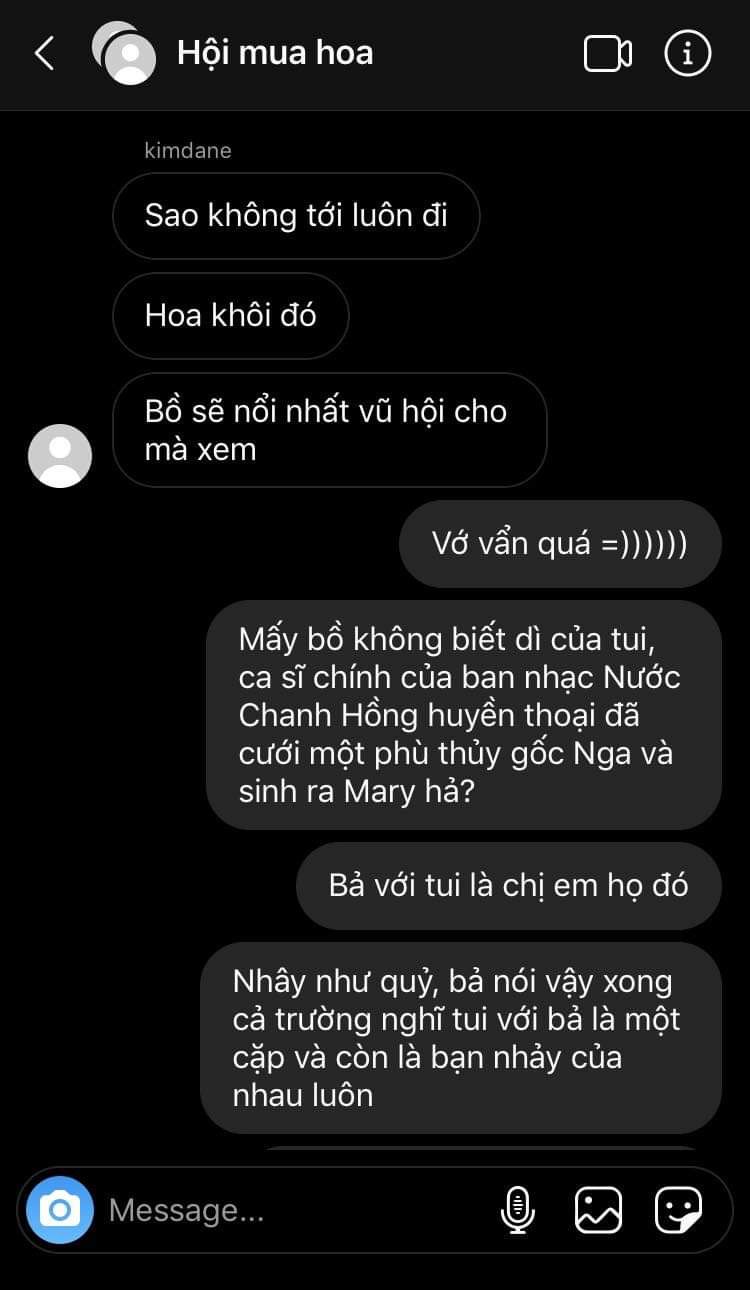This screenshot has height=1290, width=750.
Task: Open the camera to take a photo
Action: click(60, 1210)
